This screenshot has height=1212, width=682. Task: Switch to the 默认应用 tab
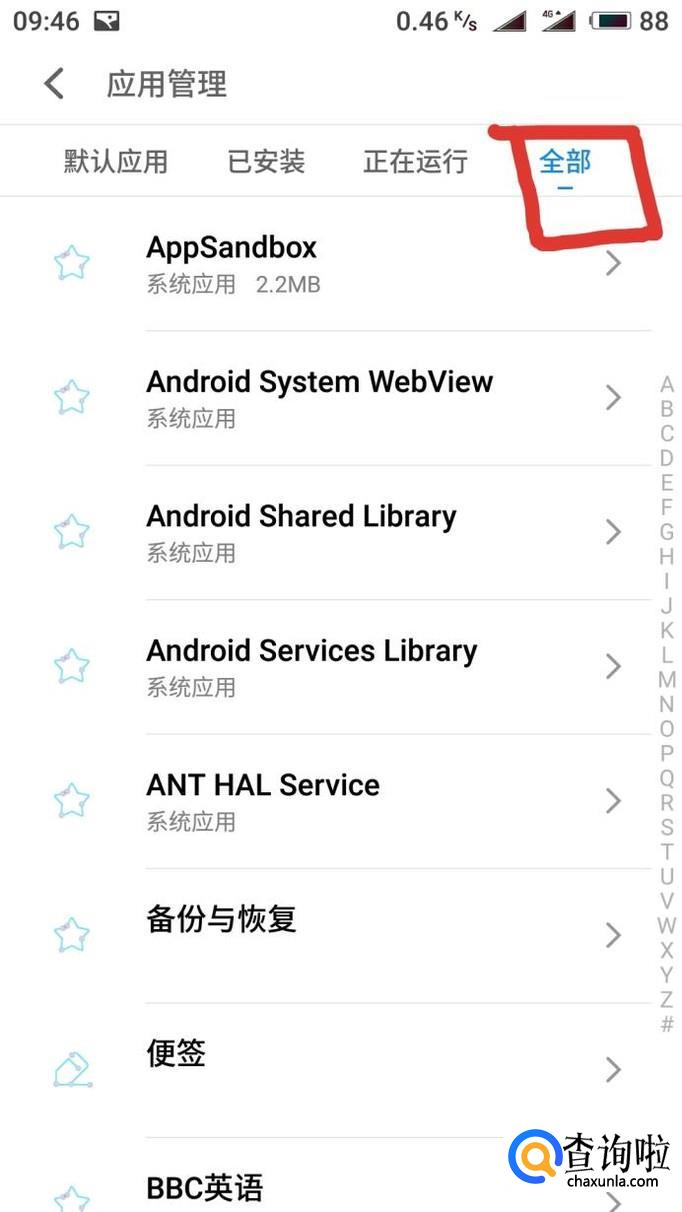click(x=116, y=161)
